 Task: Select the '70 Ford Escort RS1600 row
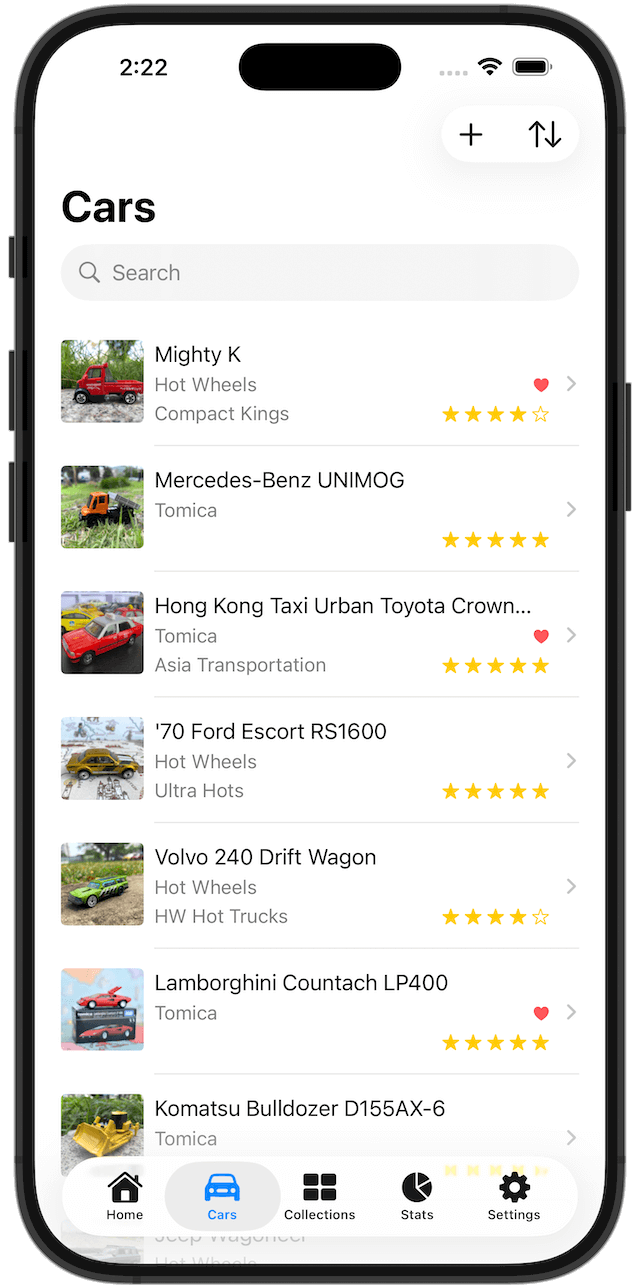[x=320, y=761]
